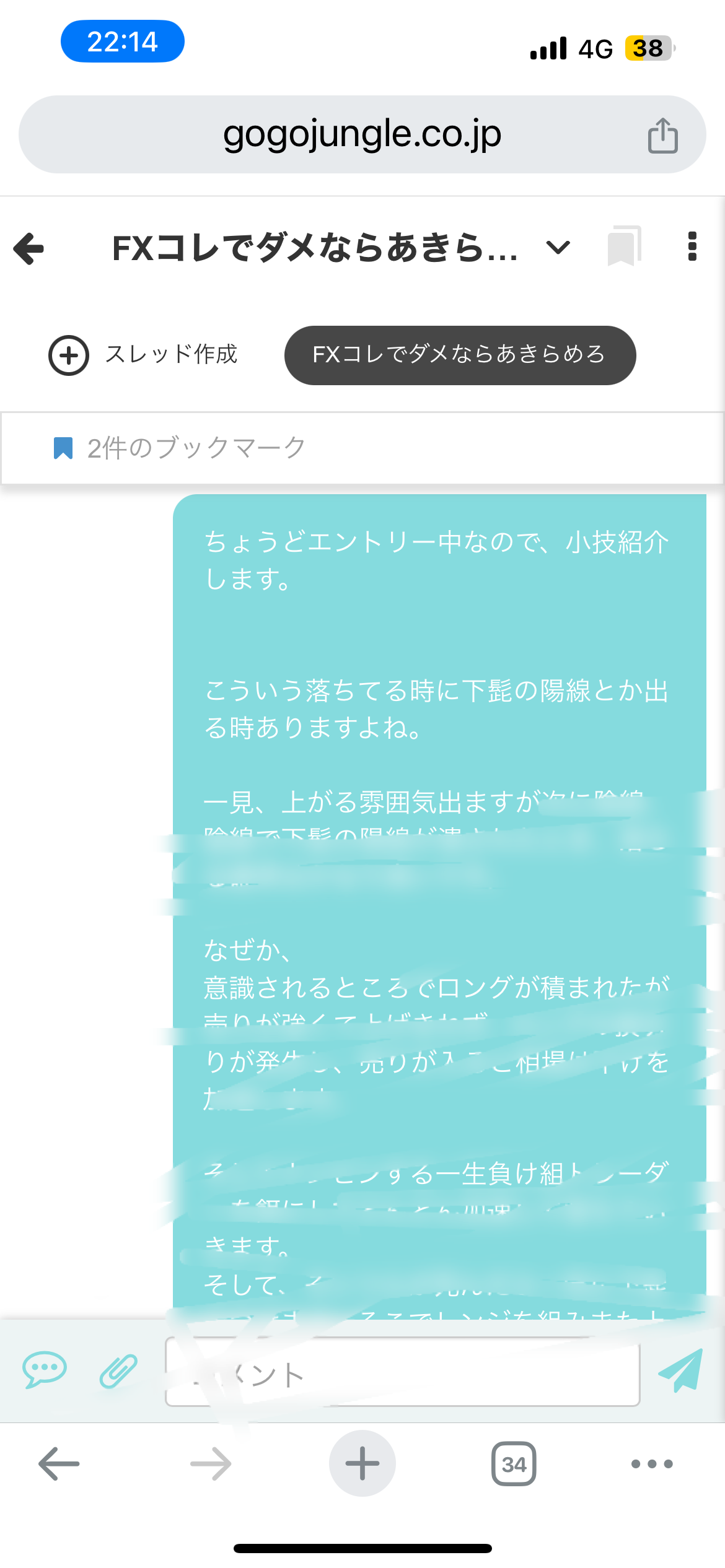This screenshot has height=1568, width=725.
Task: Open the browser's more options menu
Action: coord(652,1464)
